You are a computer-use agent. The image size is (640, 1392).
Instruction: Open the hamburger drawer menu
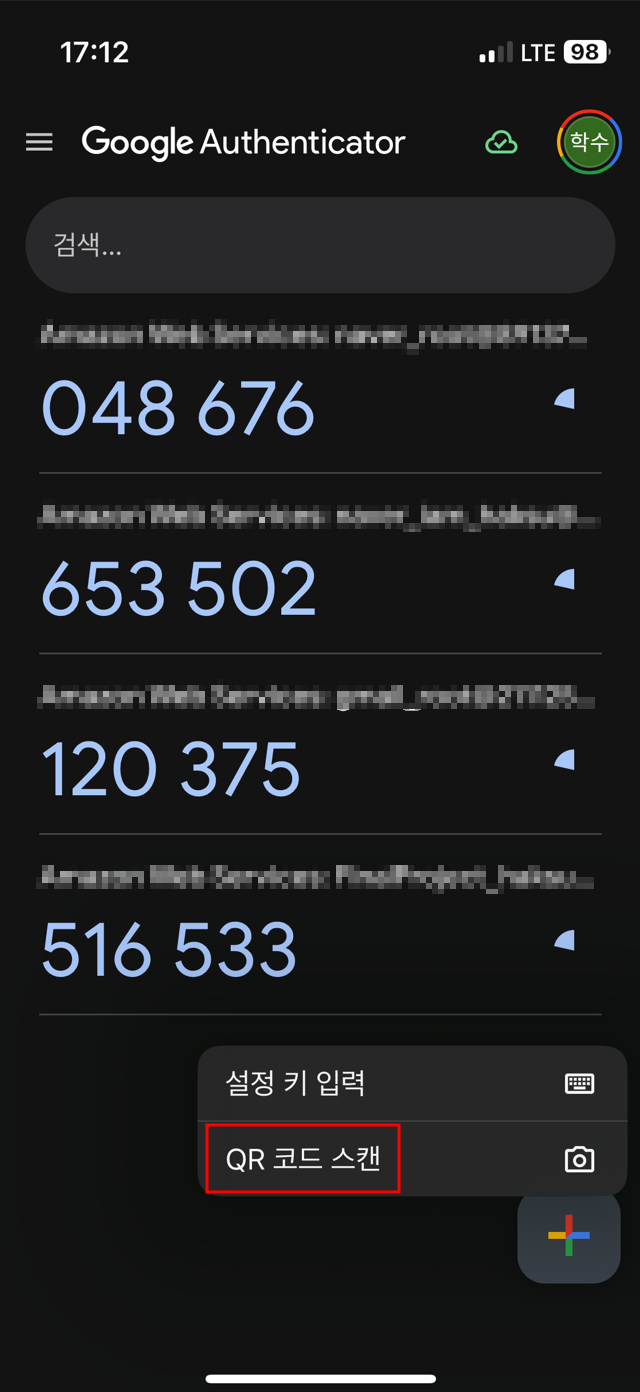[39, 142]
